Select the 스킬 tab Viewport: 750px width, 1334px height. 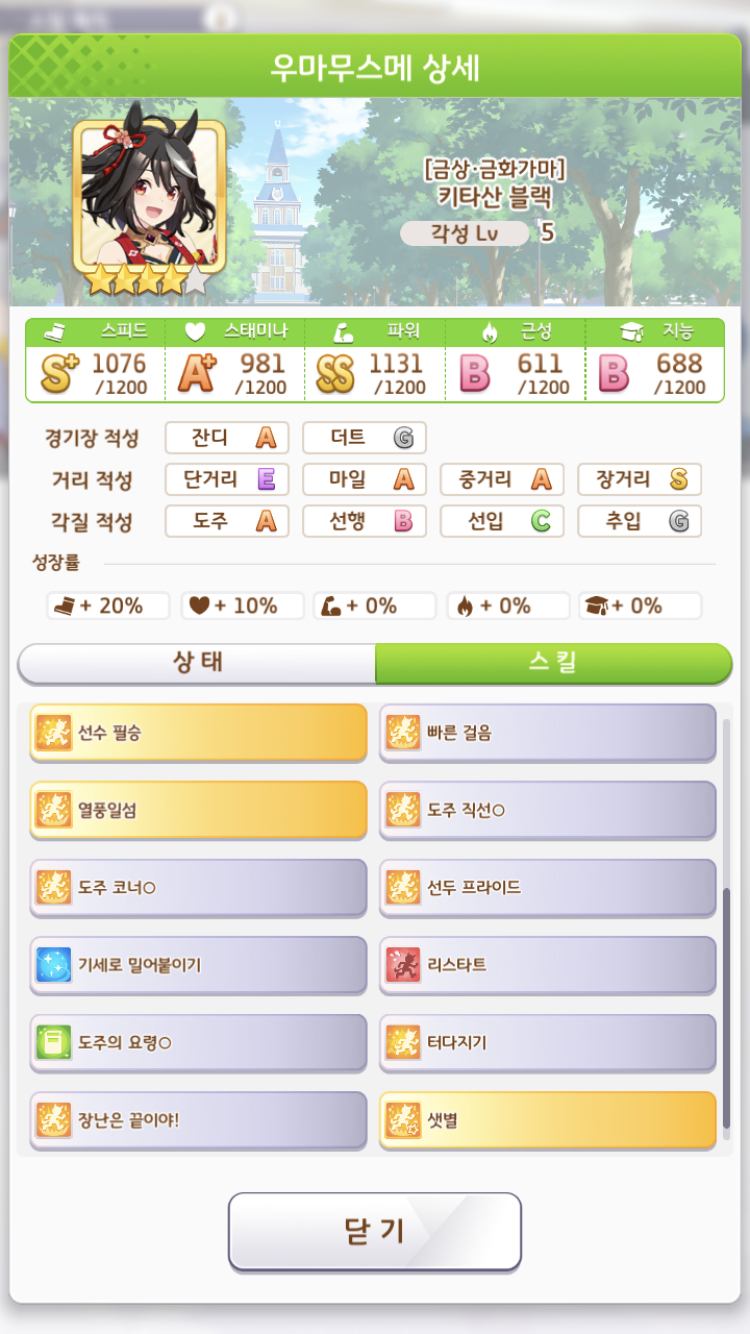tap(554, 663)
